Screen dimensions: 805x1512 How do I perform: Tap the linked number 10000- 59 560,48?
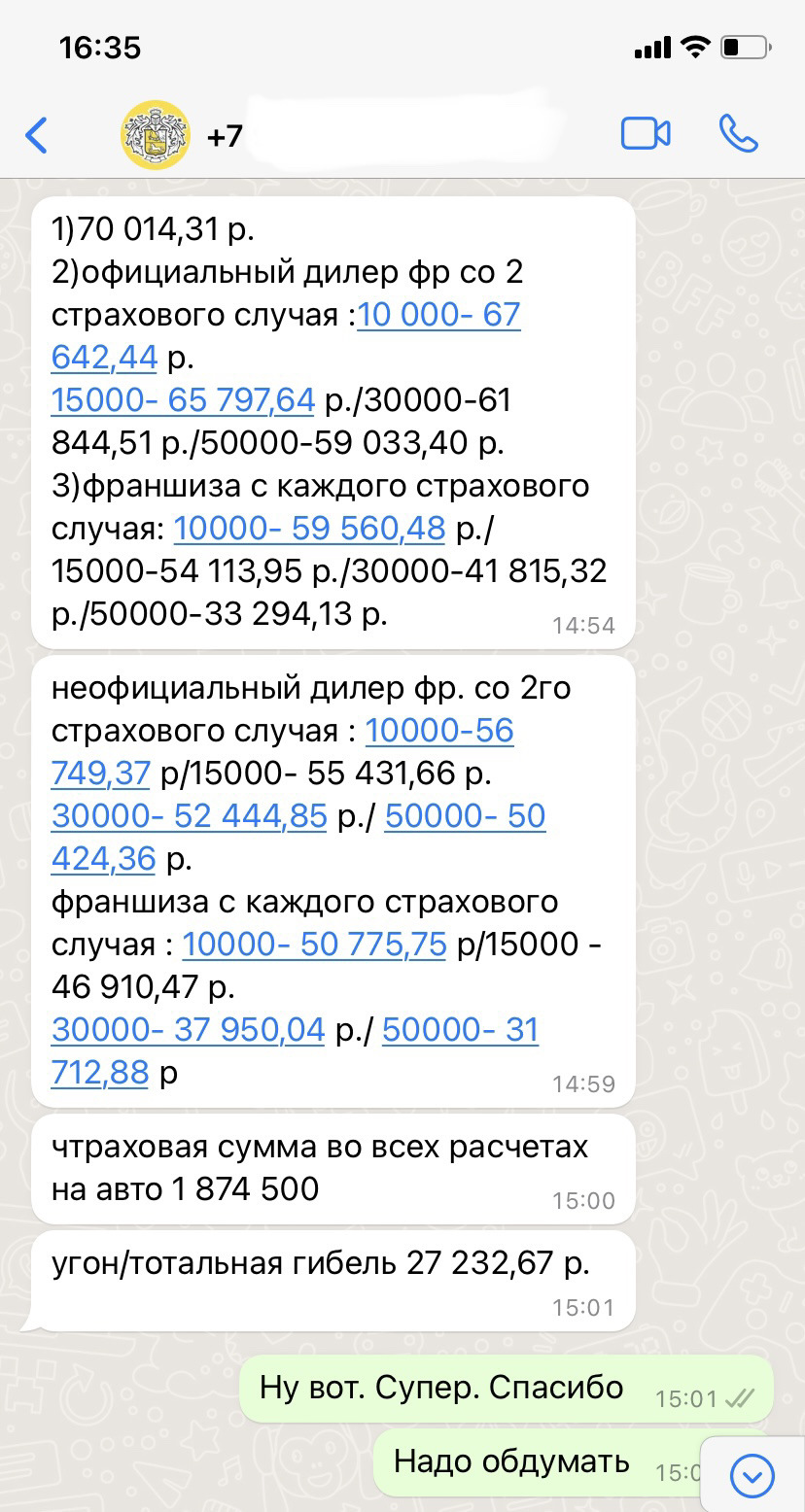[309, 528]
